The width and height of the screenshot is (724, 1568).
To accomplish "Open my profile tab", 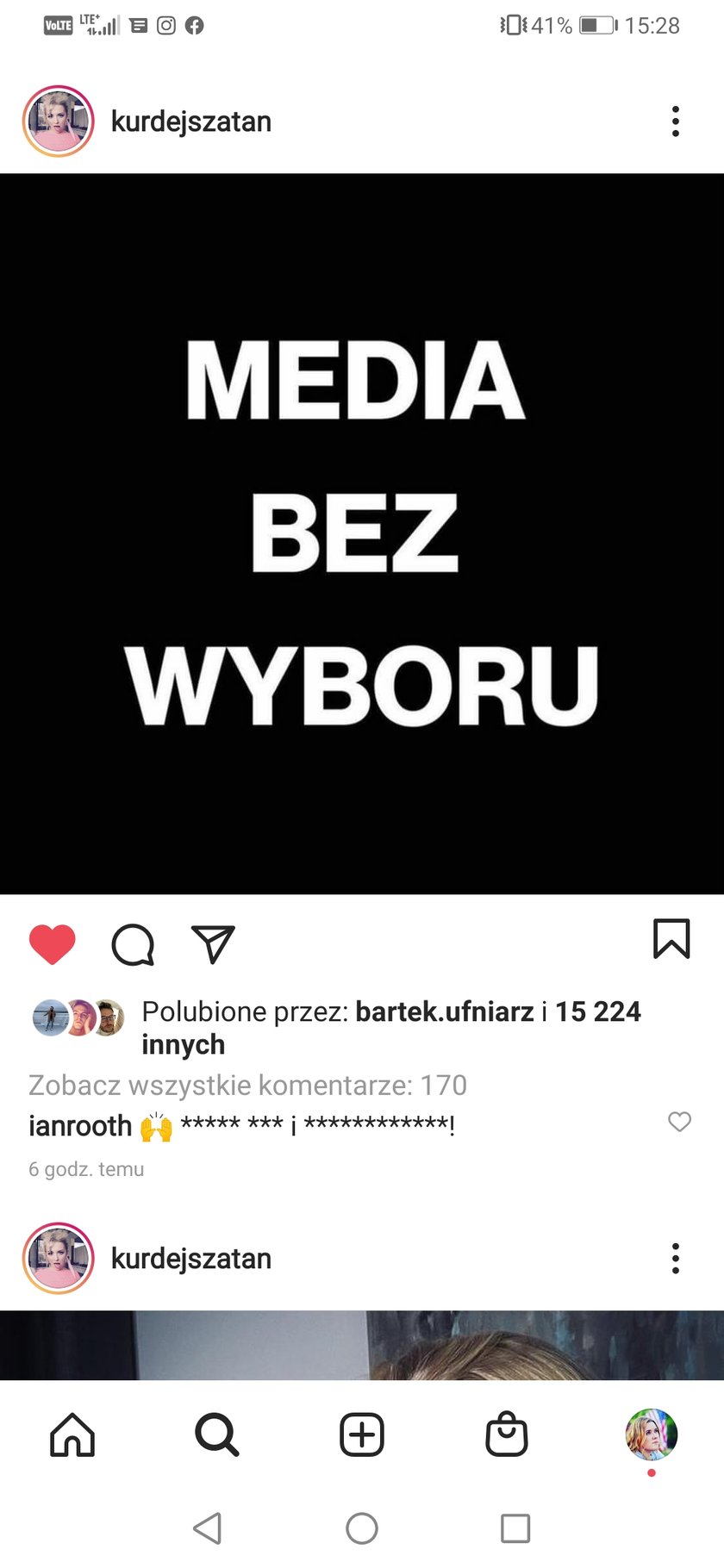I will [651, 1434].
